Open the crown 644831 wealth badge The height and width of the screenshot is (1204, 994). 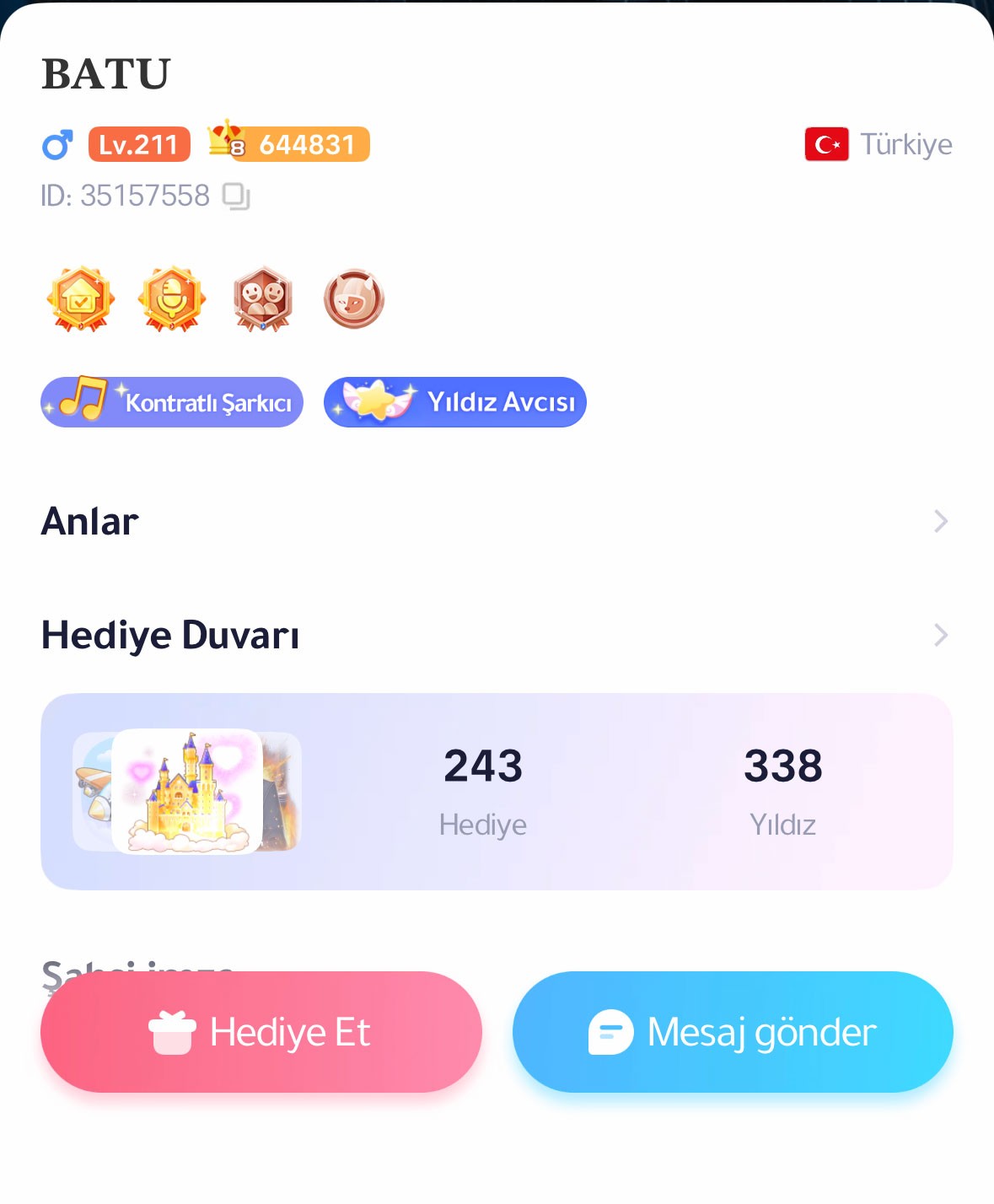(288, 144)
